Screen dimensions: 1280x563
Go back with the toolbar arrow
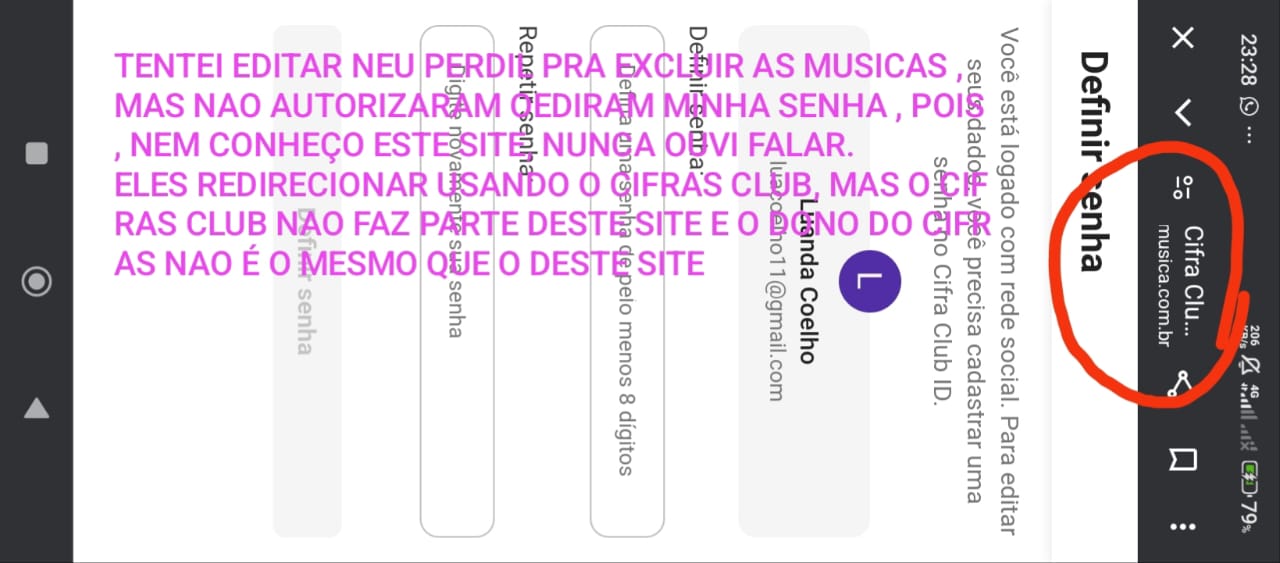pyautogui.click(x=1183, y=112)
